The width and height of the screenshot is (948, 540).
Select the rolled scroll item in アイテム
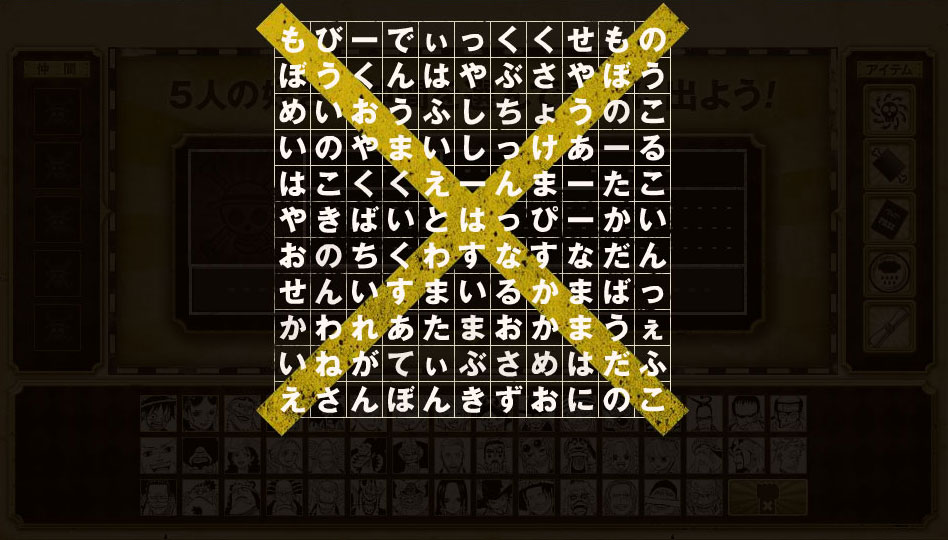888,326
